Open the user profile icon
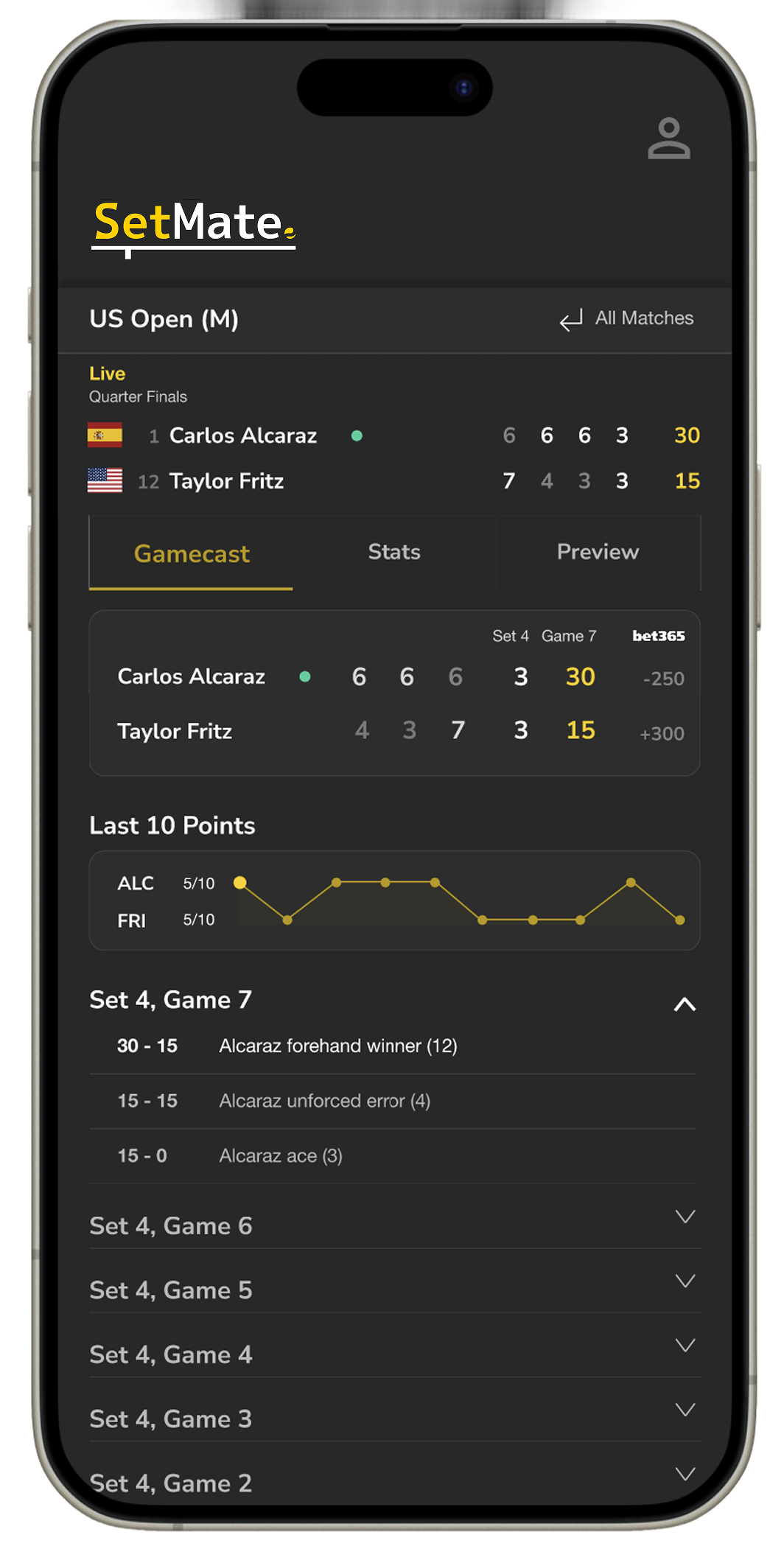 pos(668,139)
